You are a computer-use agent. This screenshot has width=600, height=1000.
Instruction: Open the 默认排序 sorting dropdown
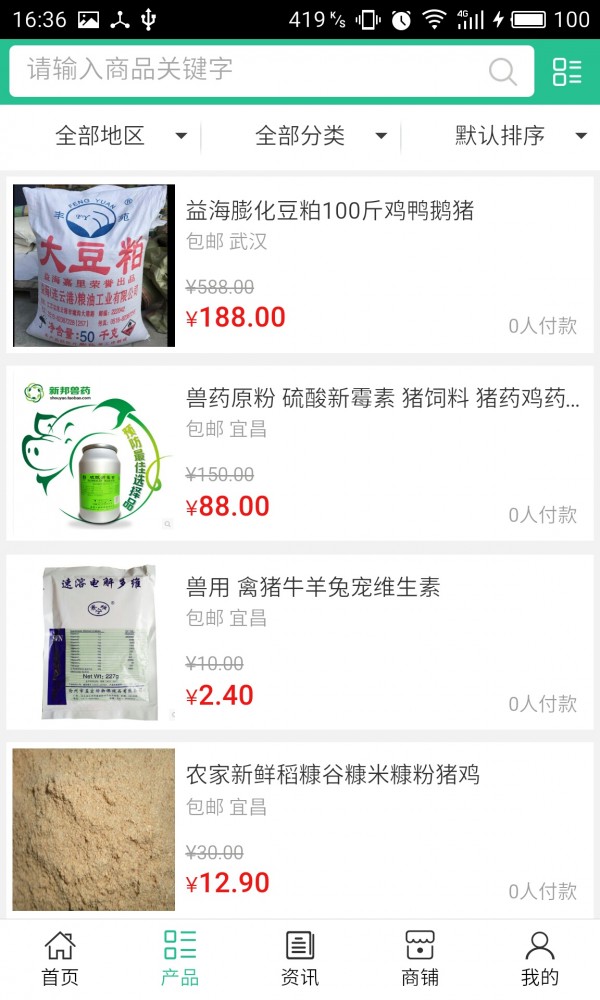pyautogui.click(x=520, y=136)
